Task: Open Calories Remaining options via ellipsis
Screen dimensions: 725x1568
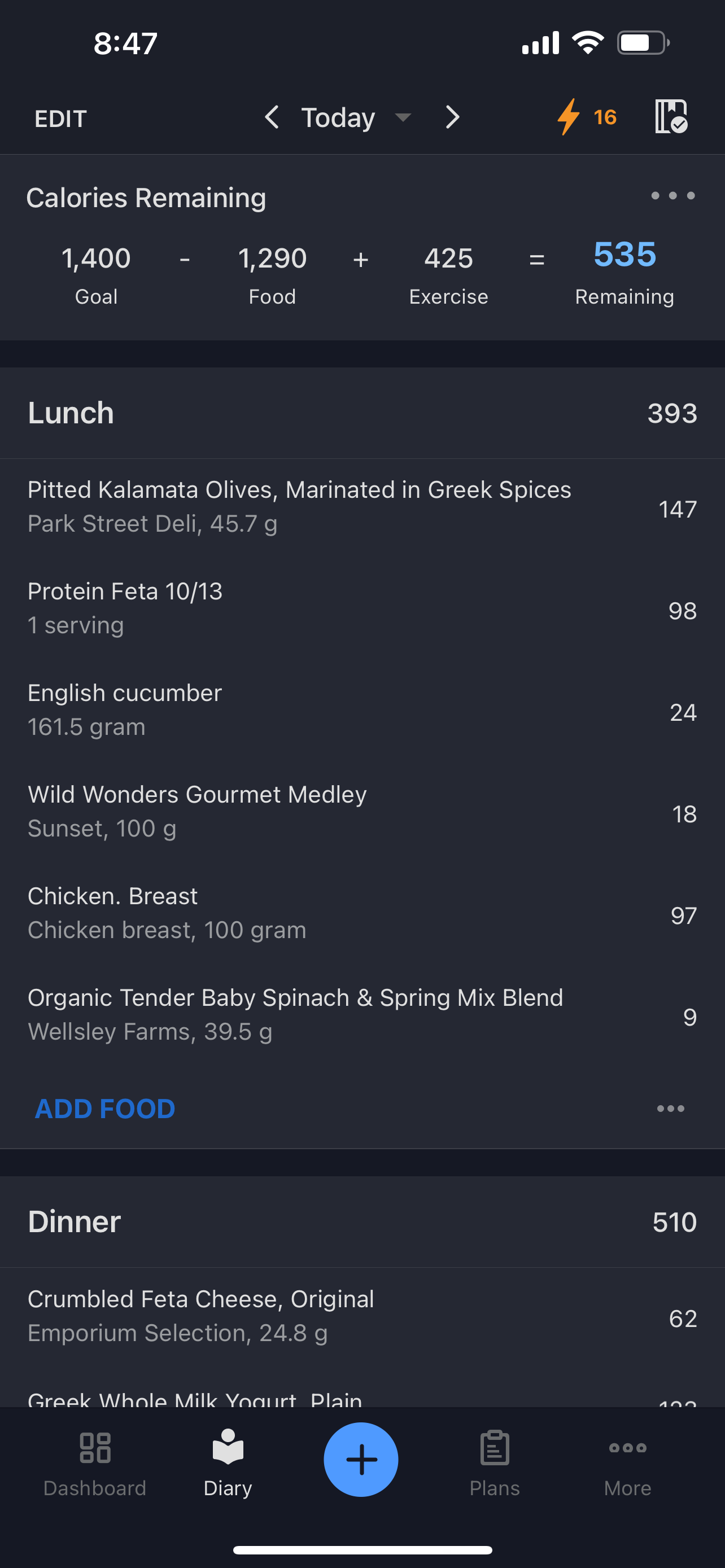Action: point(672,196)
